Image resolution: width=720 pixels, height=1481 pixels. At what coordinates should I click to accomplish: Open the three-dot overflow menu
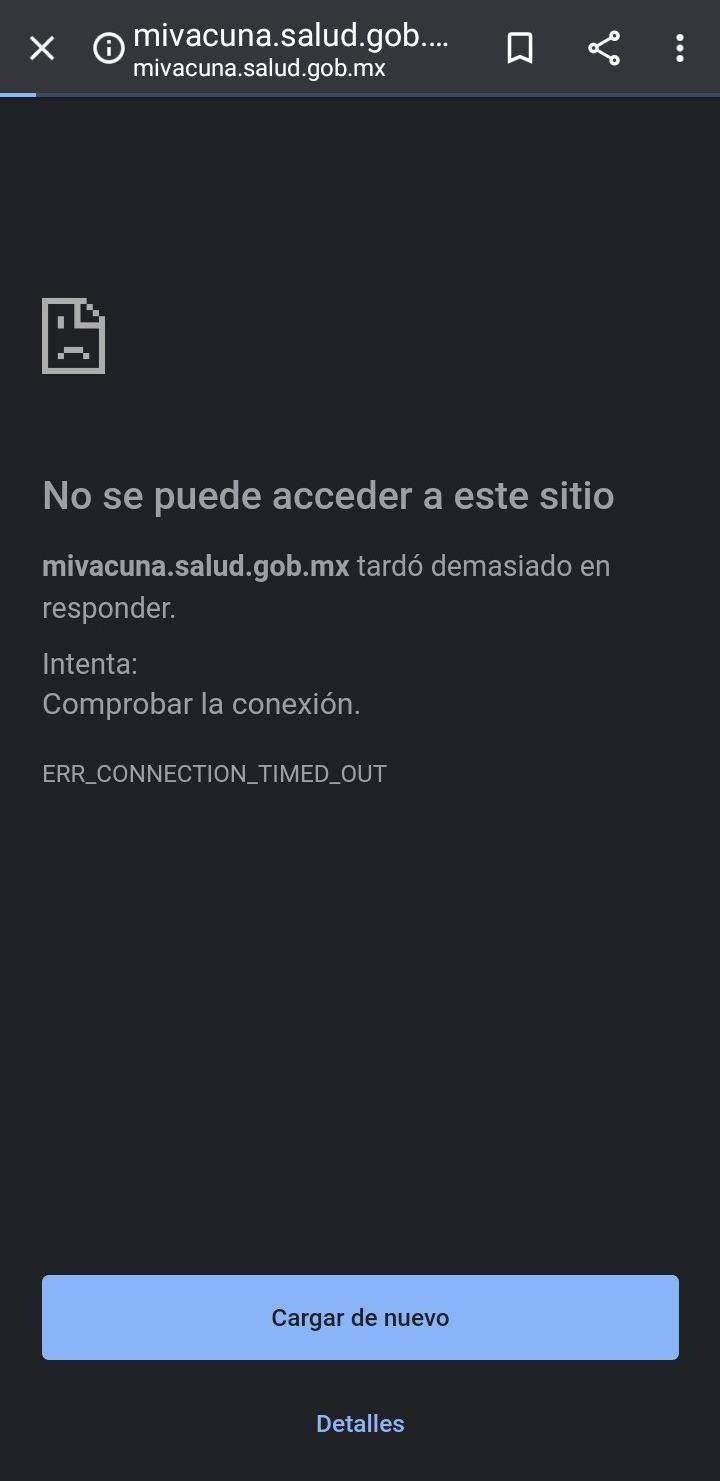[680, 48]
